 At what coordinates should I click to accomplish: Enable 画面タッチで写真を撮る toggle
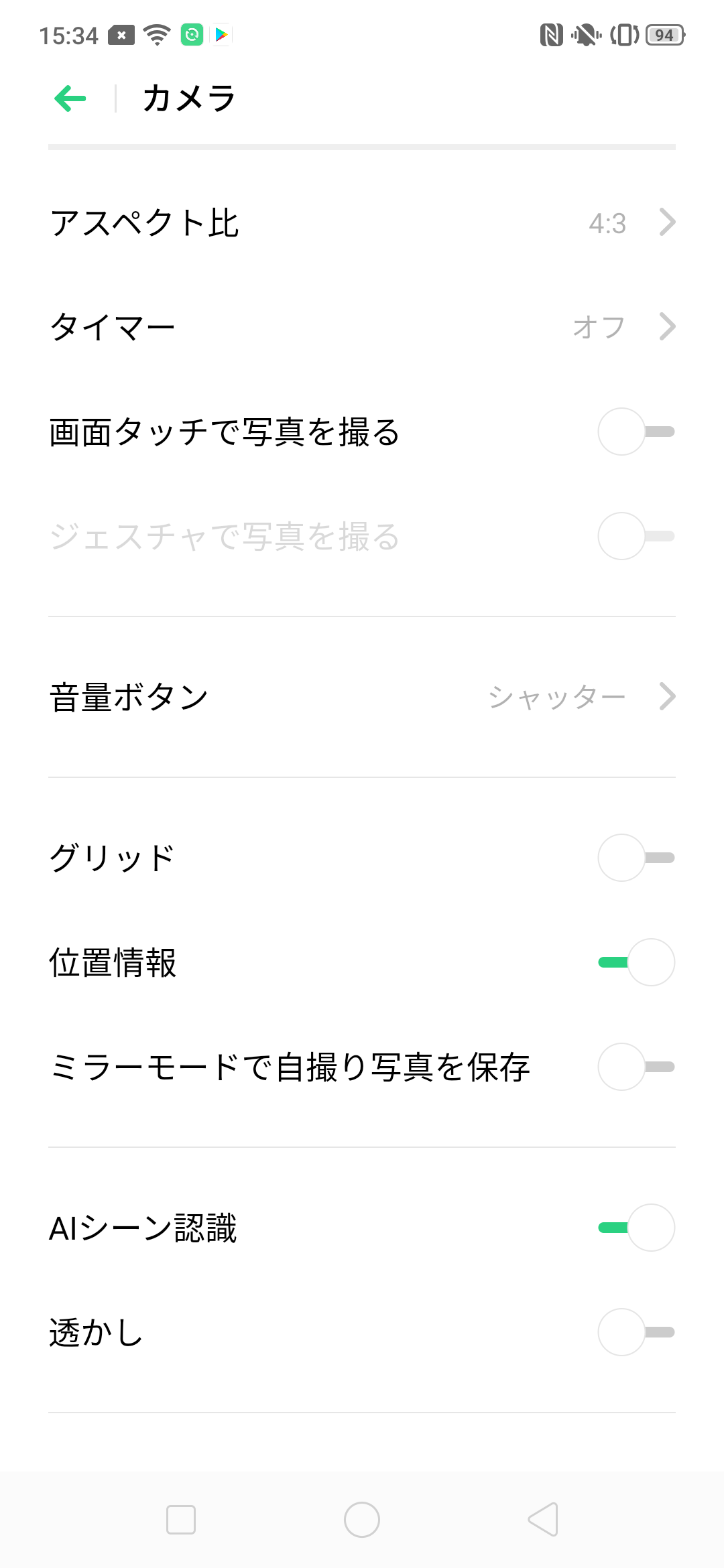tap(636, 432)
